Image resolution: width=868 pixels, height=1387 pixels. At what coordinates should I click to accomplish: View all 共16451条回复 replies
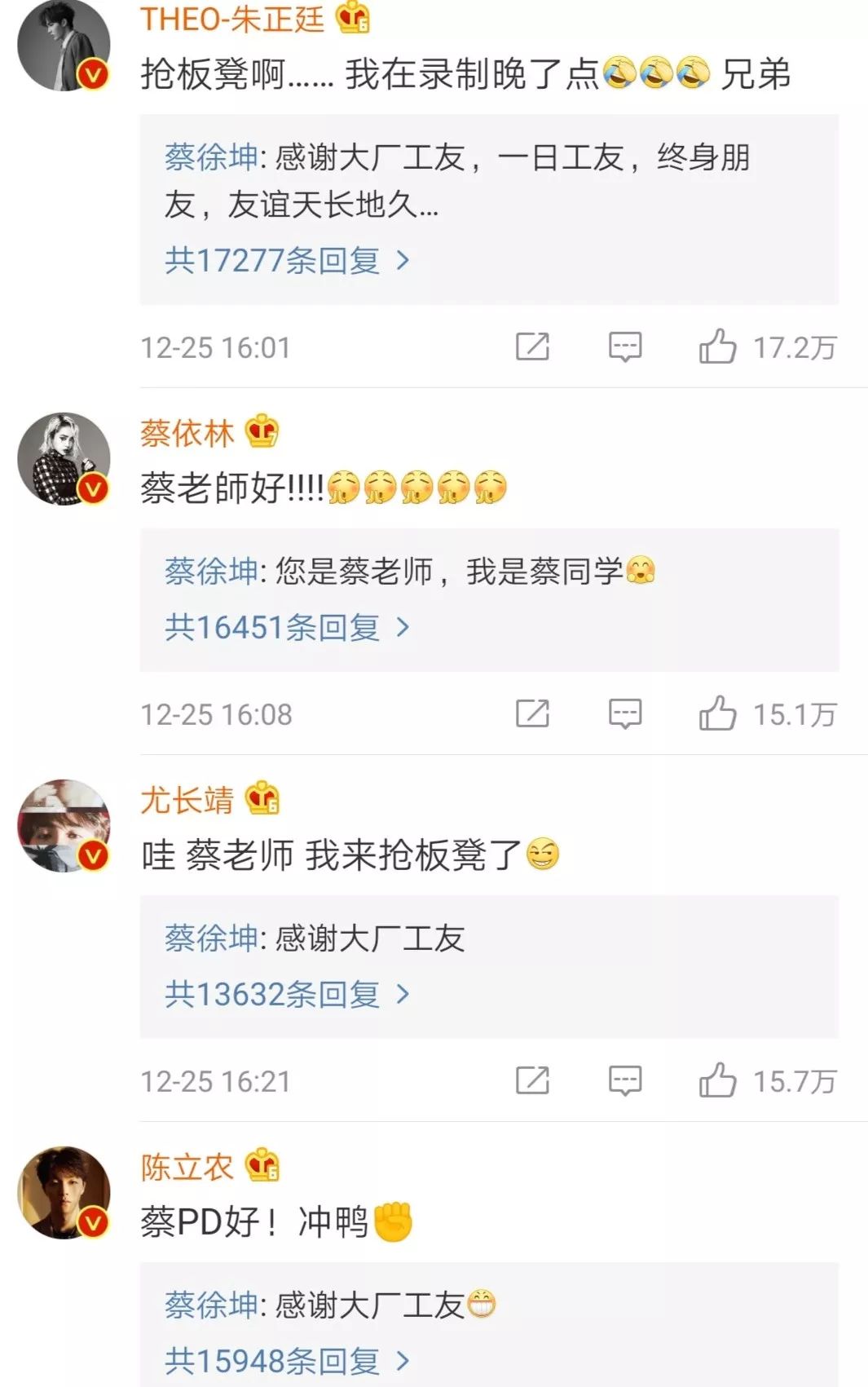286,628
